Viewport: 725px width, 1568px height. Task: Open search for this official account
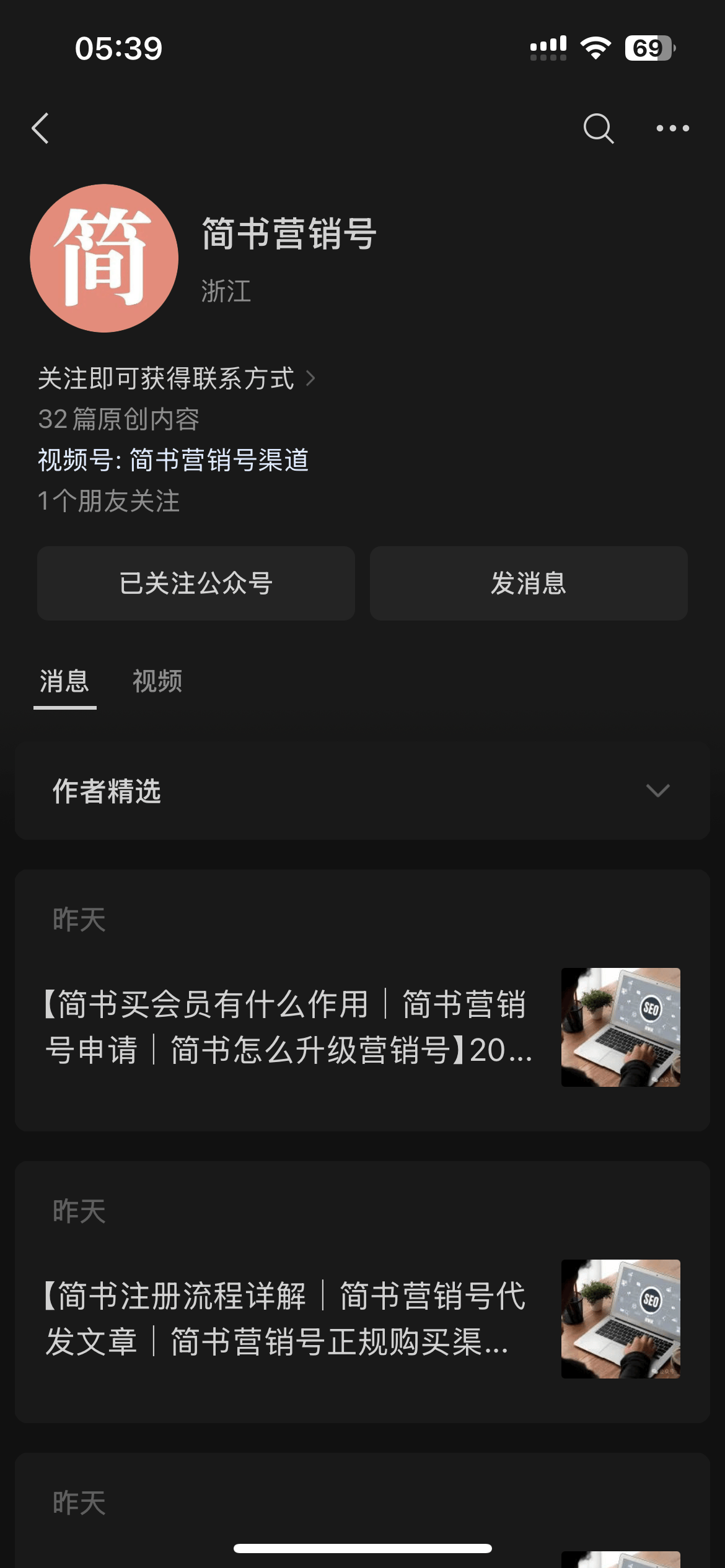click(x=597, y=128)
